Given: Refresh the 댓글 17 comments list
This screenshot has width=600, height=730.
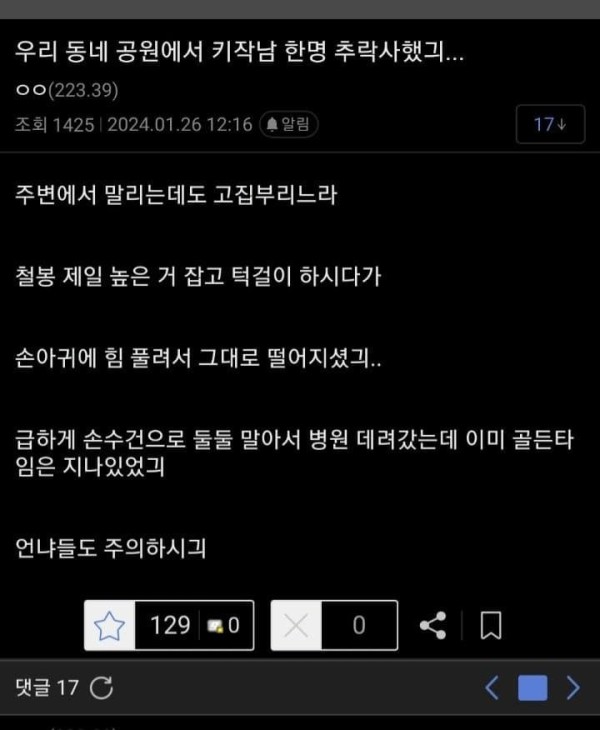Looking at the screenshot, I should coord(101,688).
